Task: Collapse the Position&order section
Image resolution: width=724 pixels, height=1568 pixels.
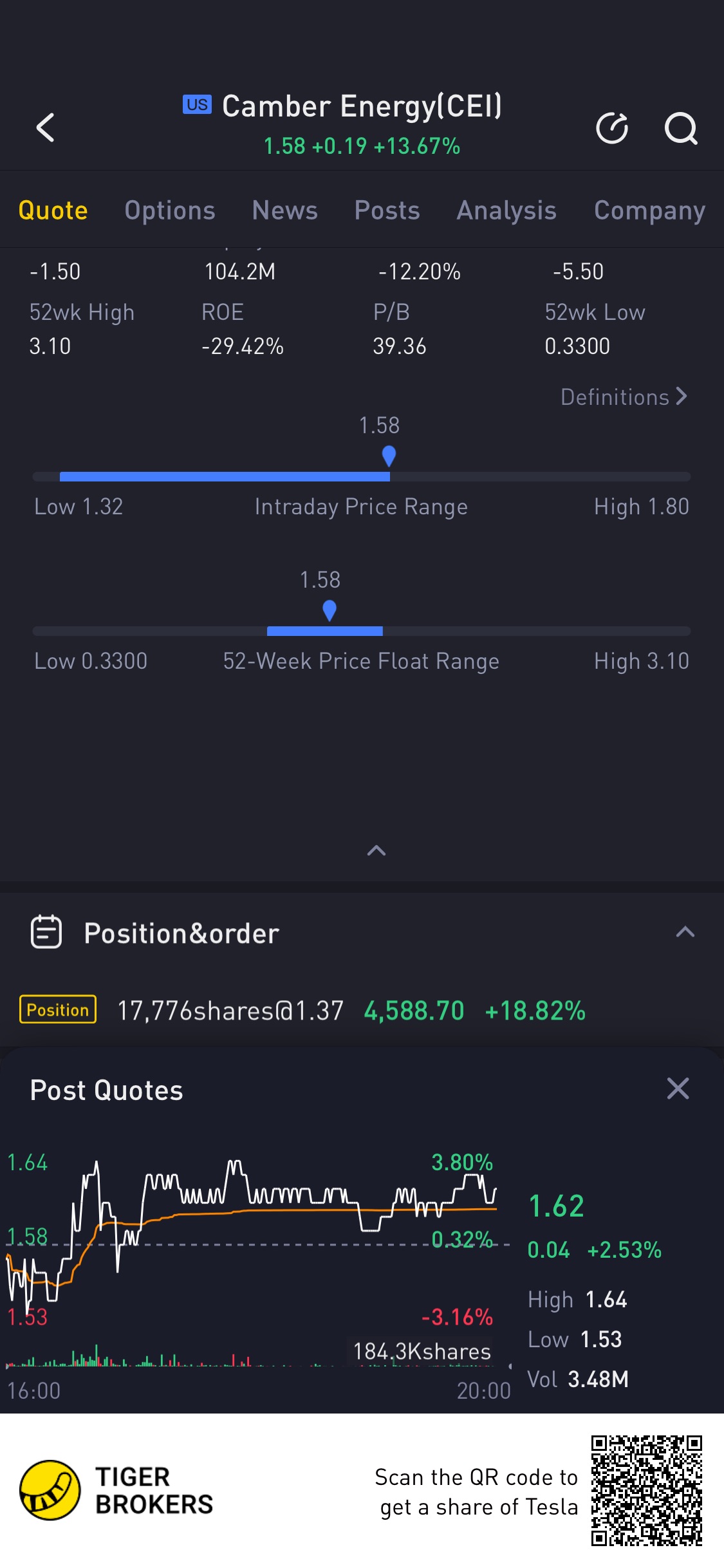Action: (x=685, y=932)
